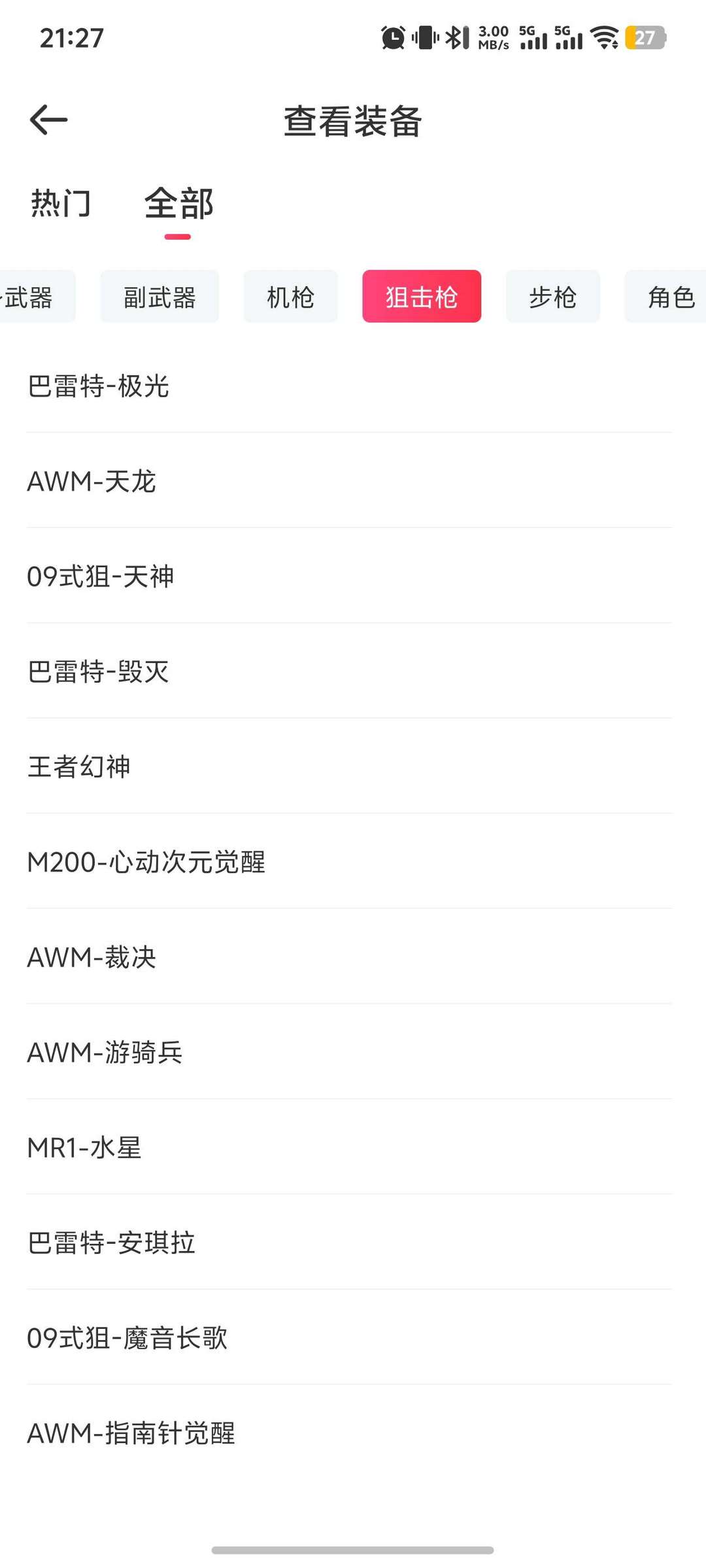Open the AWM-游骑兵 row
706x1568 pixels.
(x=349, y=1053)
